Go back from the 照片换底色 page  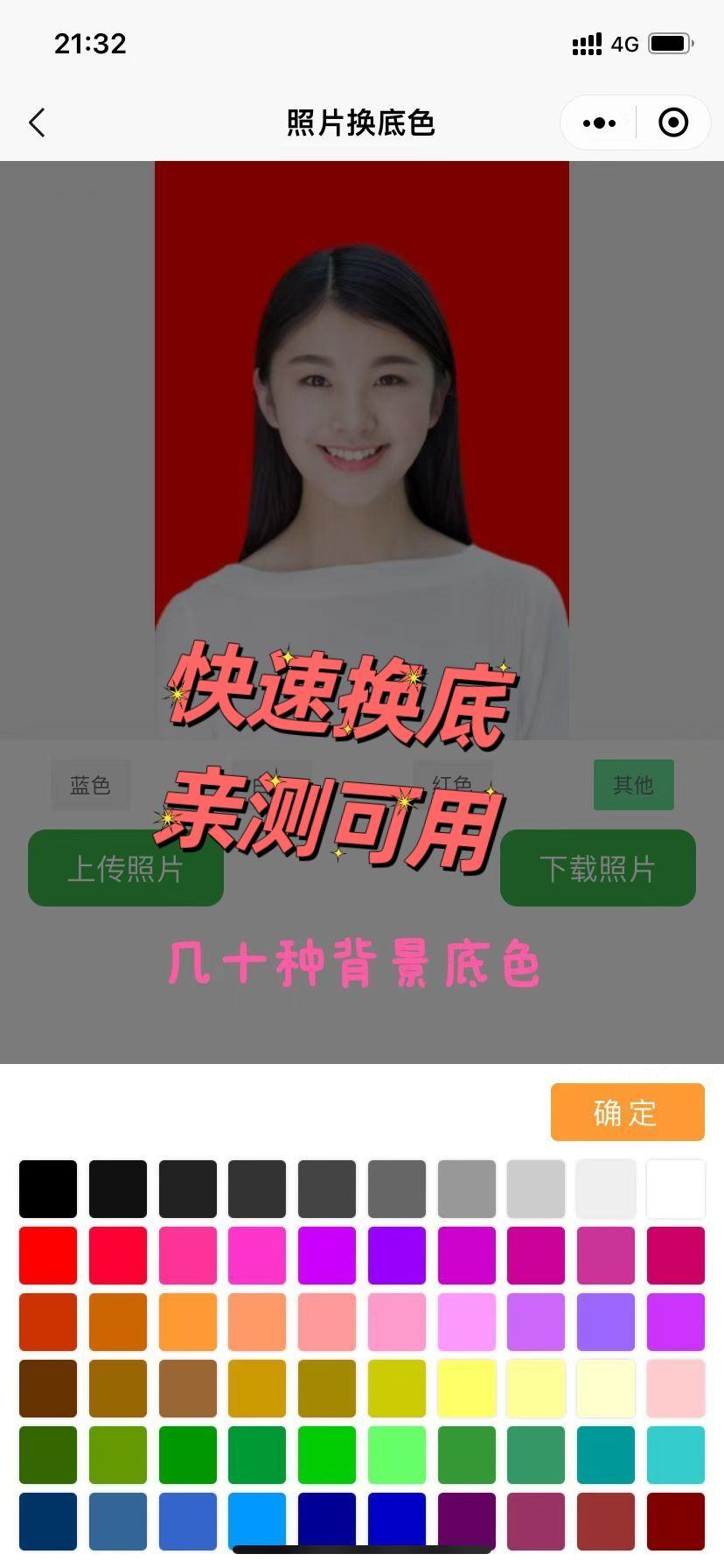37,122
